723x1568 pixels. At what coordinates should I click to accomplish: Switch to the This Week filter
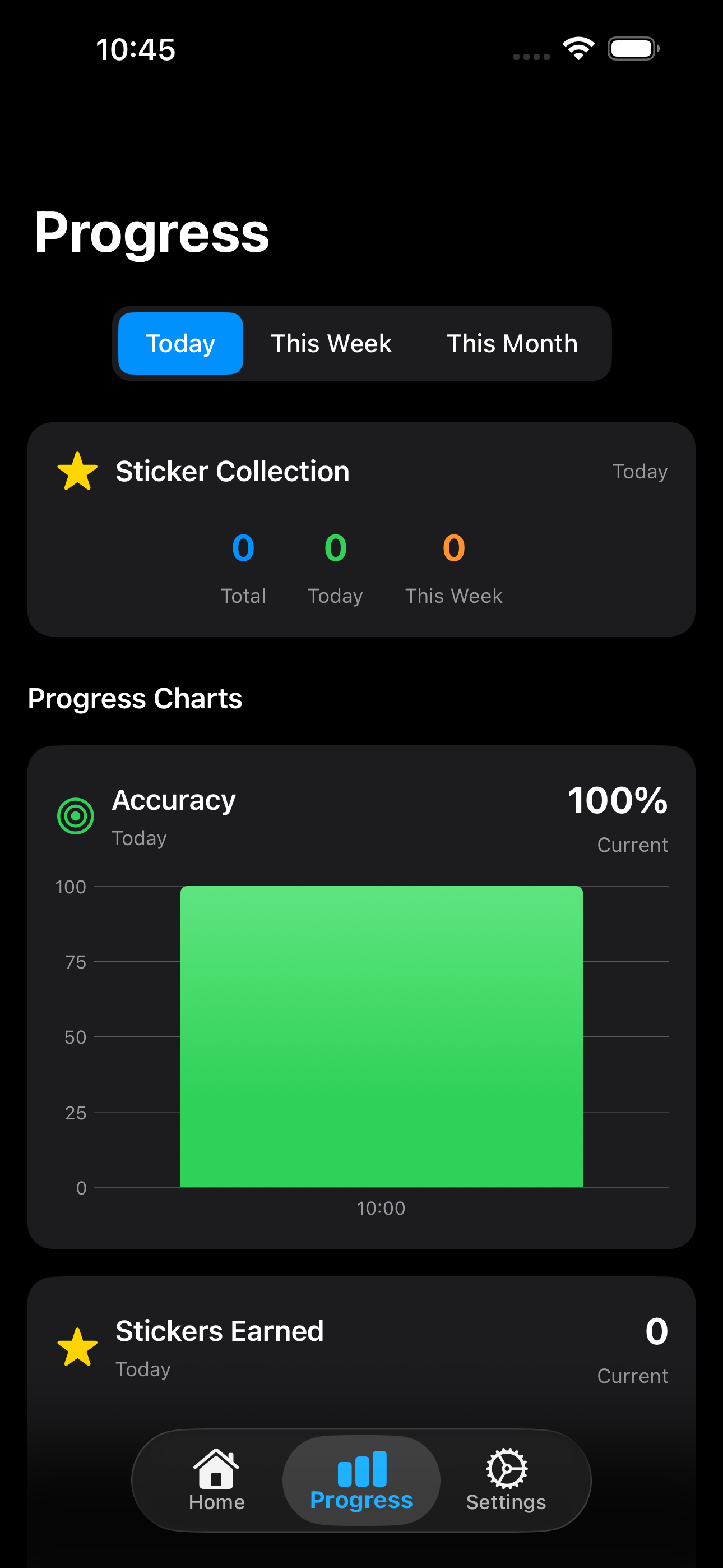(330, 343)
